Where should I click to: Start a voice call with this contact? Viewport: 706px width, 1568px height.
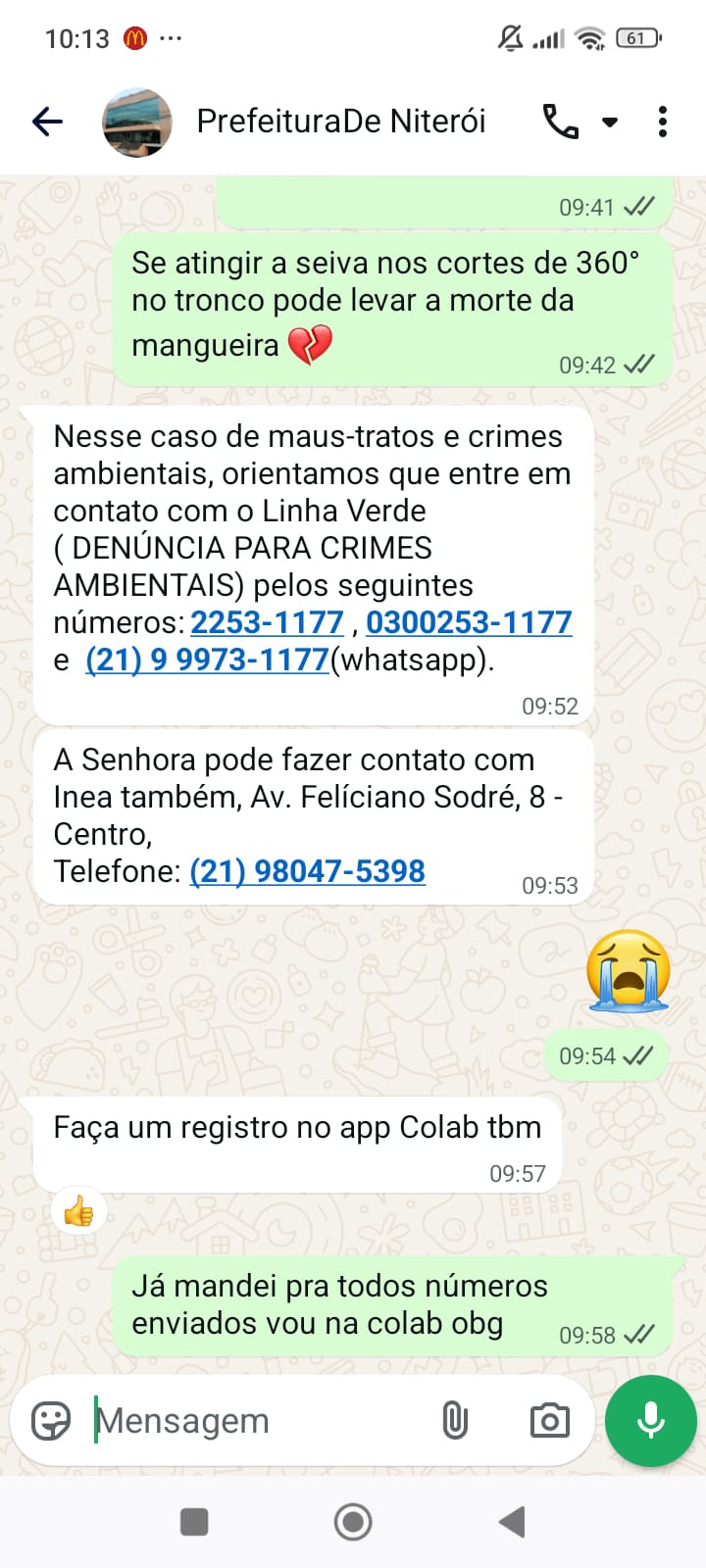click(x=560, y=122)
